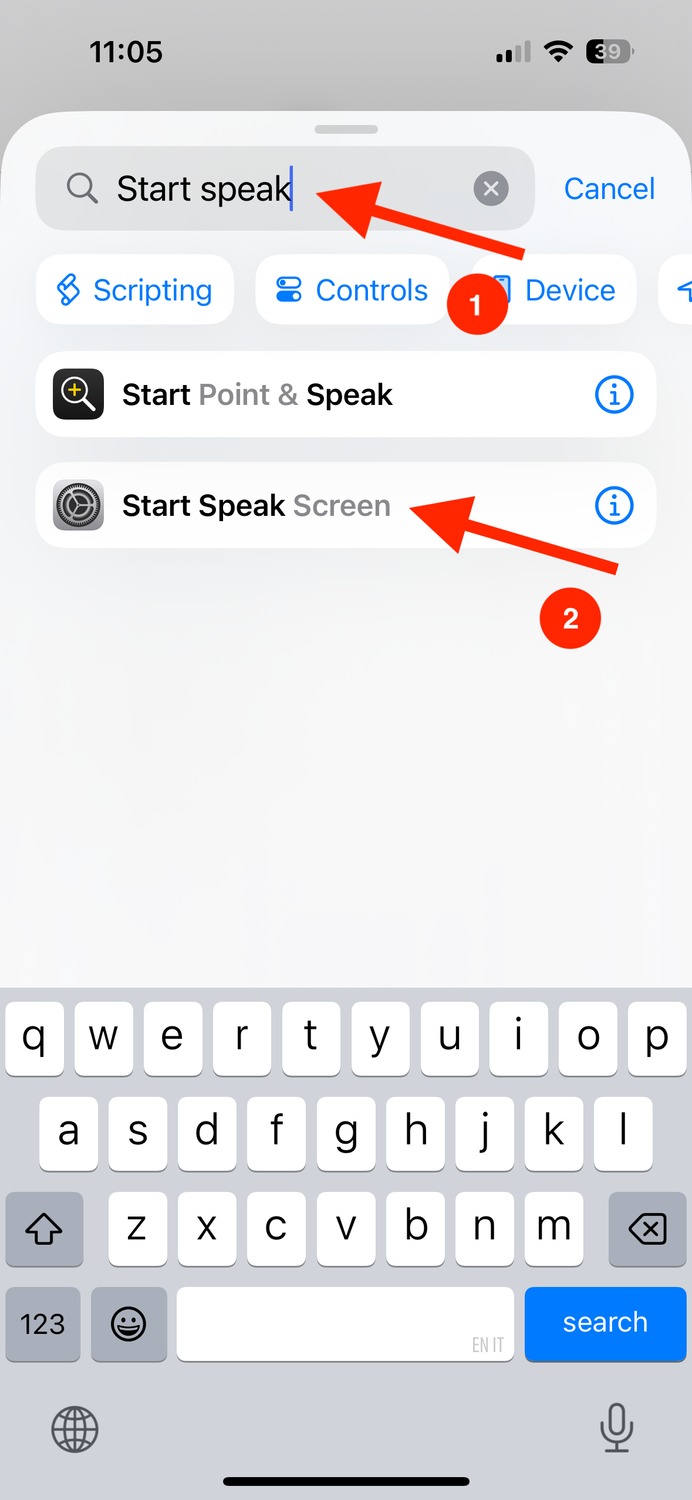
Task: Switch to the 123 number keyboard
Action: [x=43, y=1324]
